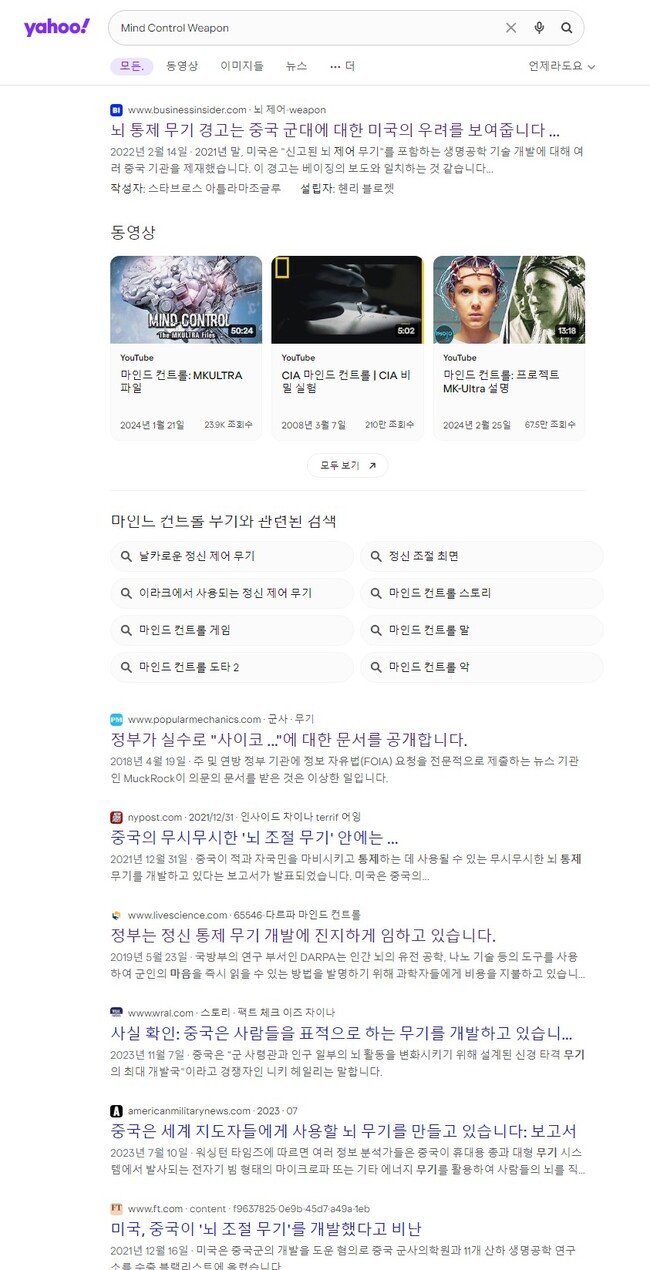Start voice search with microphone
This screenshot has width=650, height=1270.
pyautogui.click(x=540, y=28)
